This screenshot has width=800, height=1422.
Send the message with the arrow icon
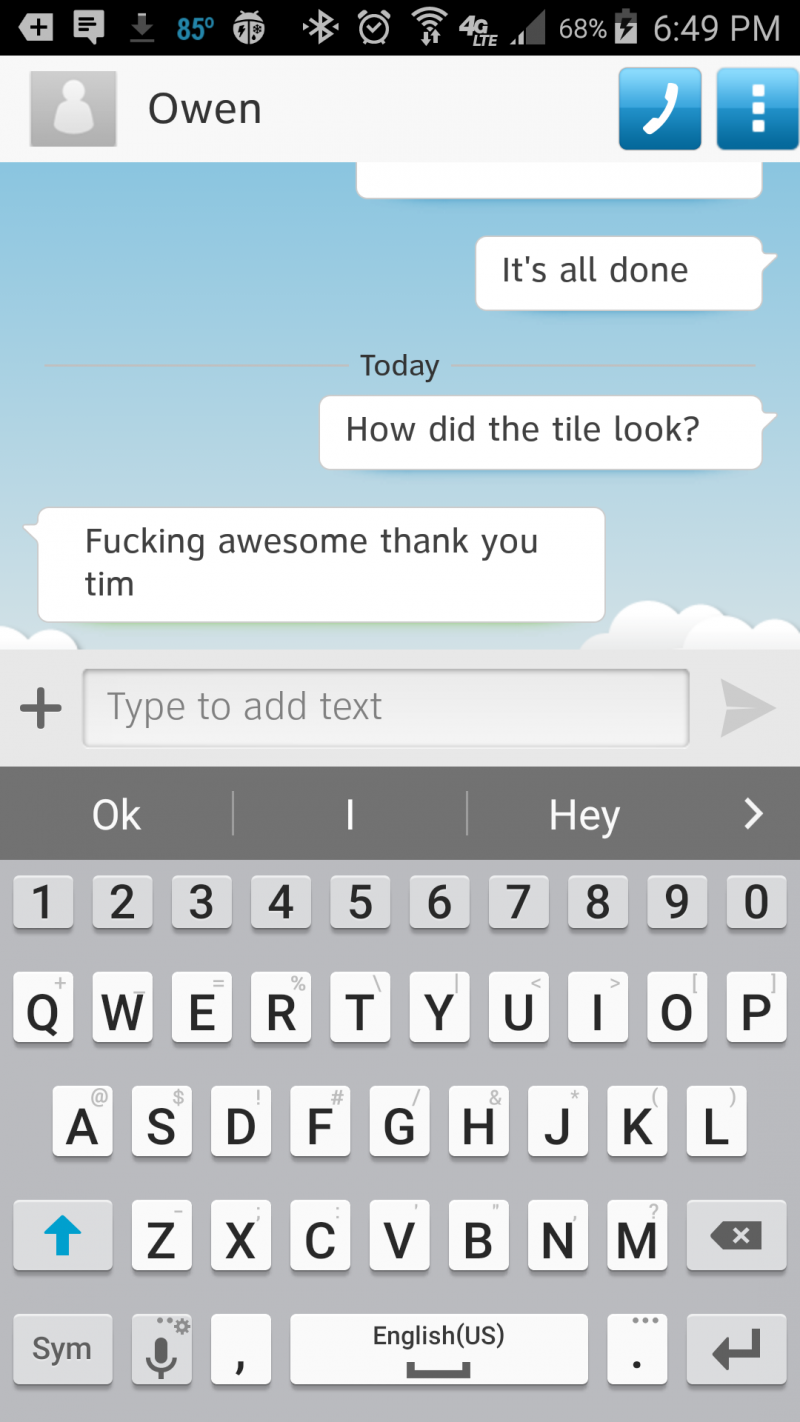pos(748,708)
